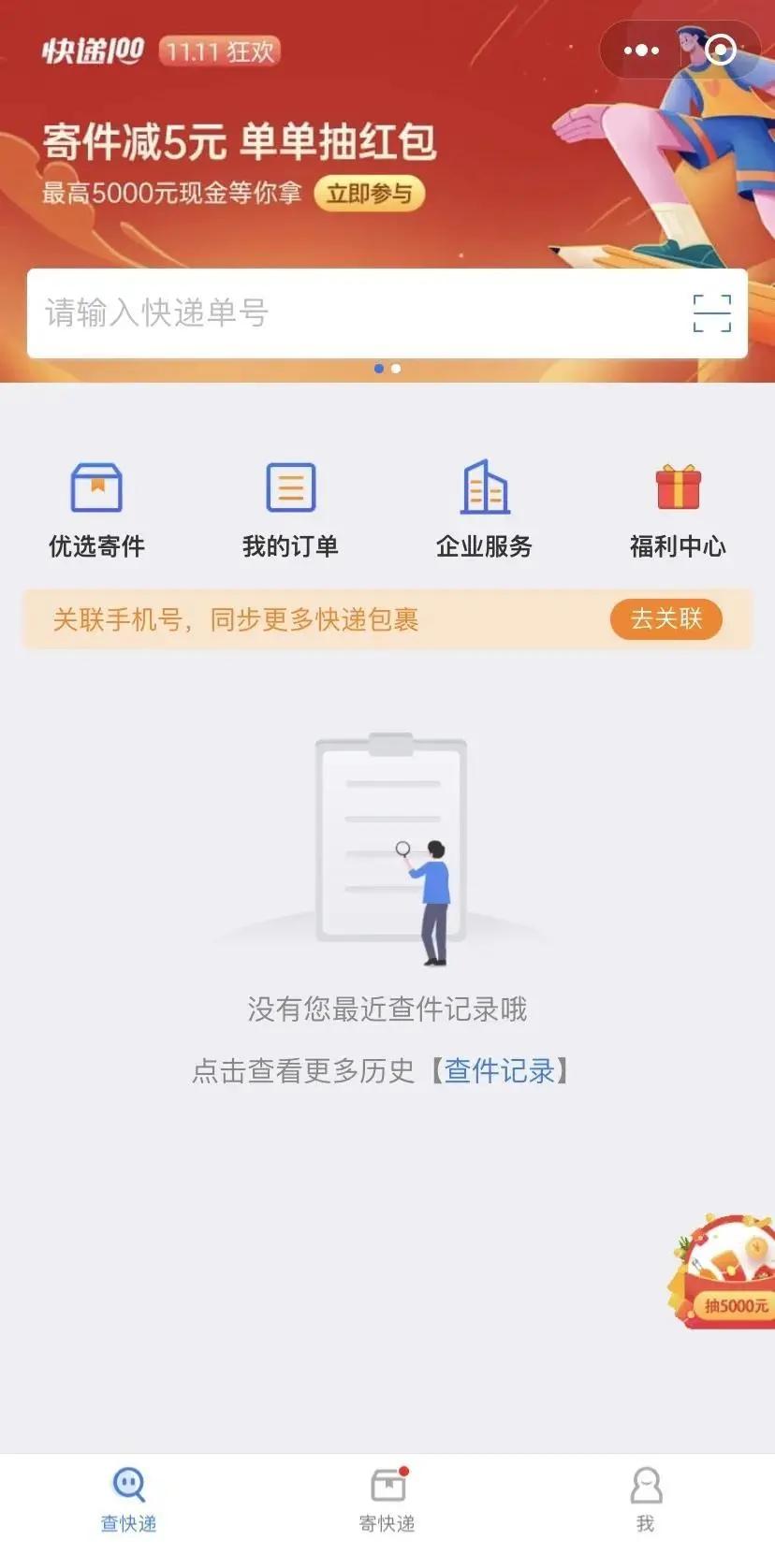The height and width of the screenshot is (1568, 775).
Task: Open 优选寄件 shipping service
Action: point(96,510)
